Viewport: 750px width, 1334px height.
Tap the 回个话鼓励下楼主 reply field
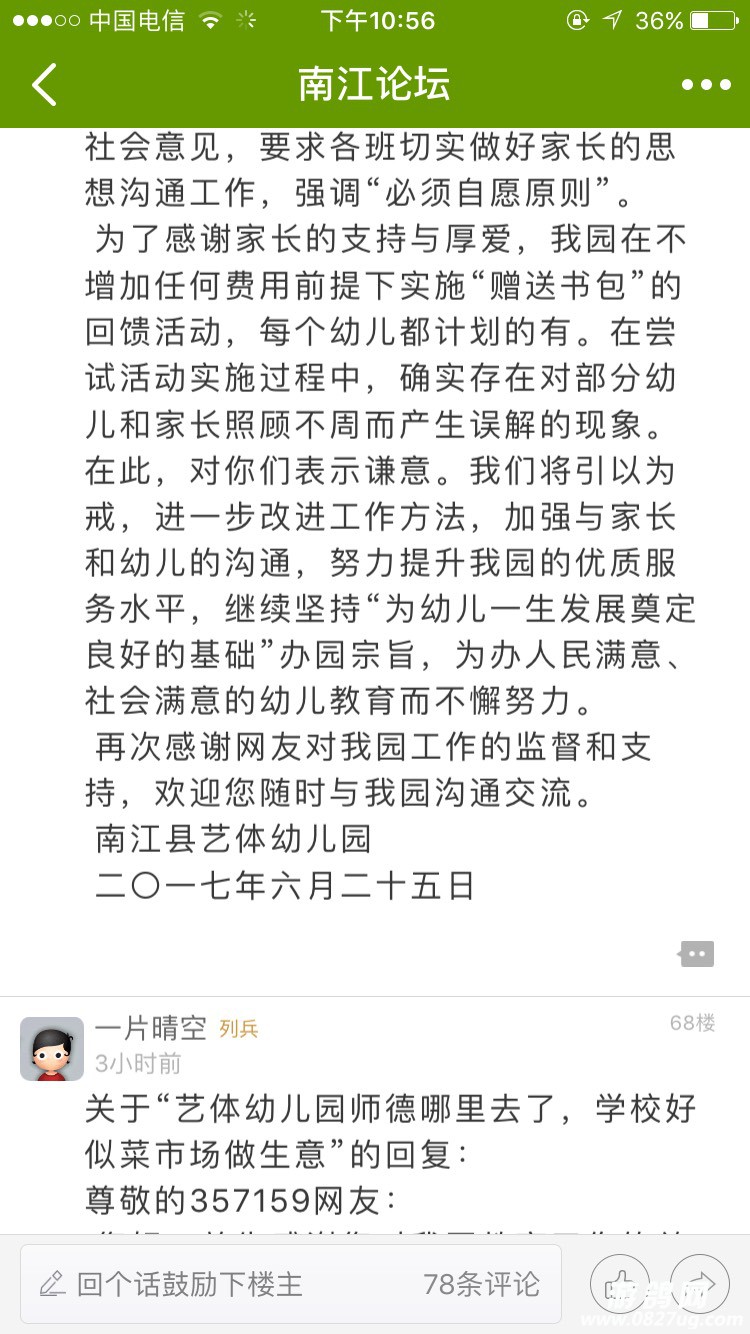pos(190,1284)
